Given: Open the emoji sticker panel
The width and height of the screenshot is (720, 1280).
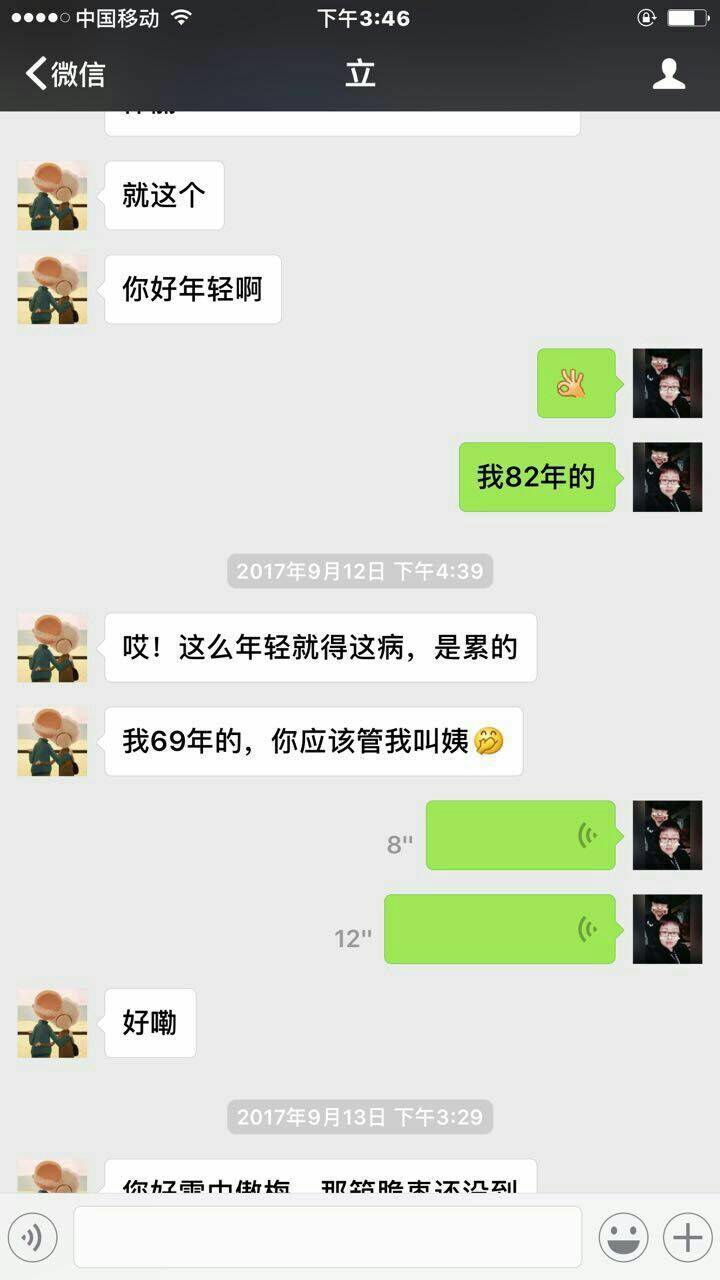Looking at the screenshot, I should (623, 1238).
